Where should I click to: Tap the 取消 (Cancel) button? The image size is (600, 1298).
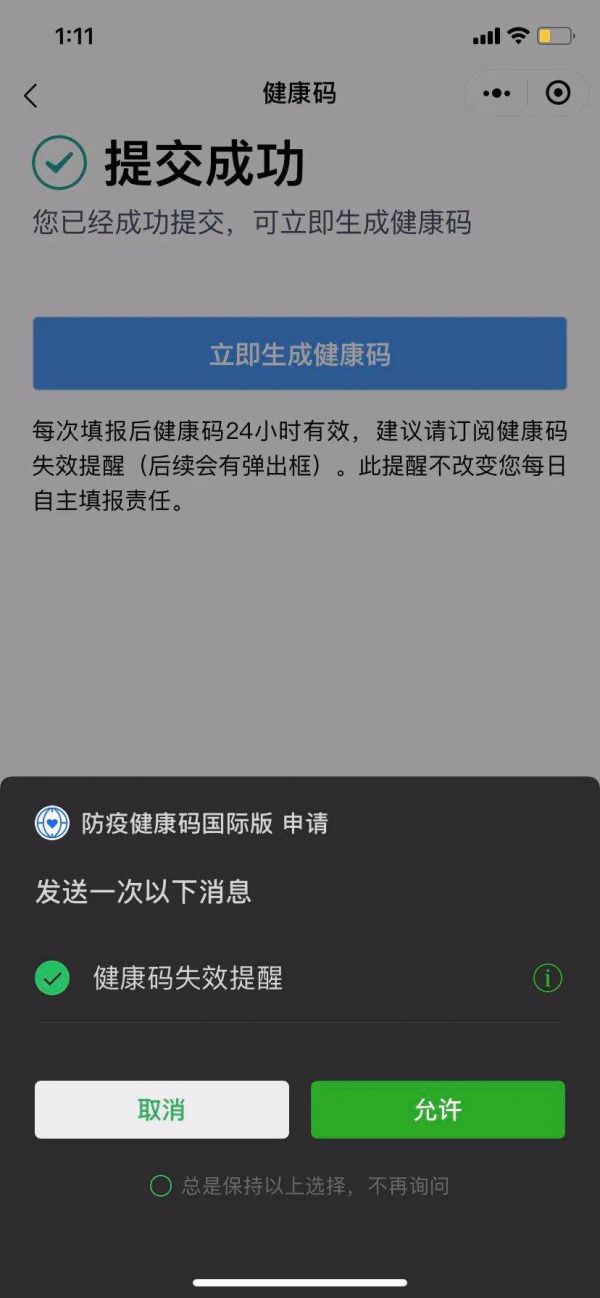(x=161, y=1109)
